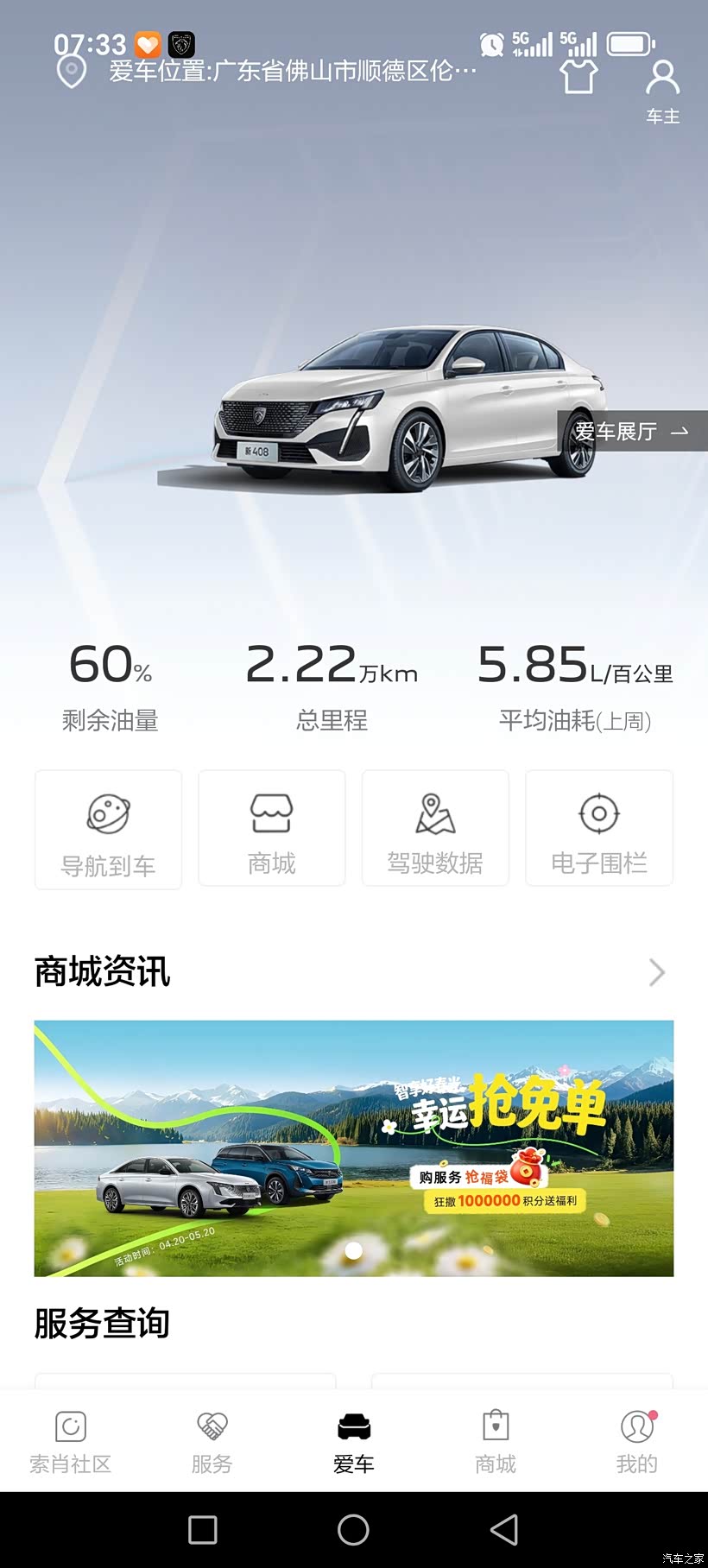View 驾驶数据 driving data

pos(435,828)
